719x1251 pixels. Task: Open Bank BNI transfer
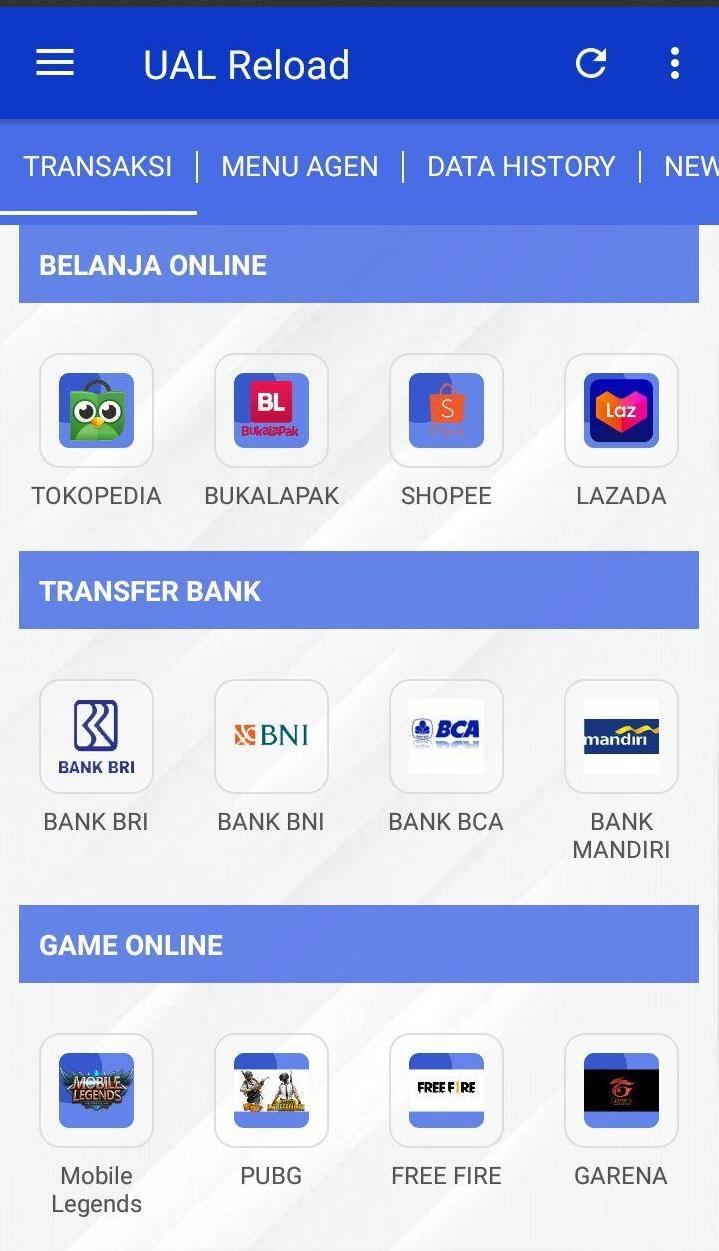(x=271, y=737)
